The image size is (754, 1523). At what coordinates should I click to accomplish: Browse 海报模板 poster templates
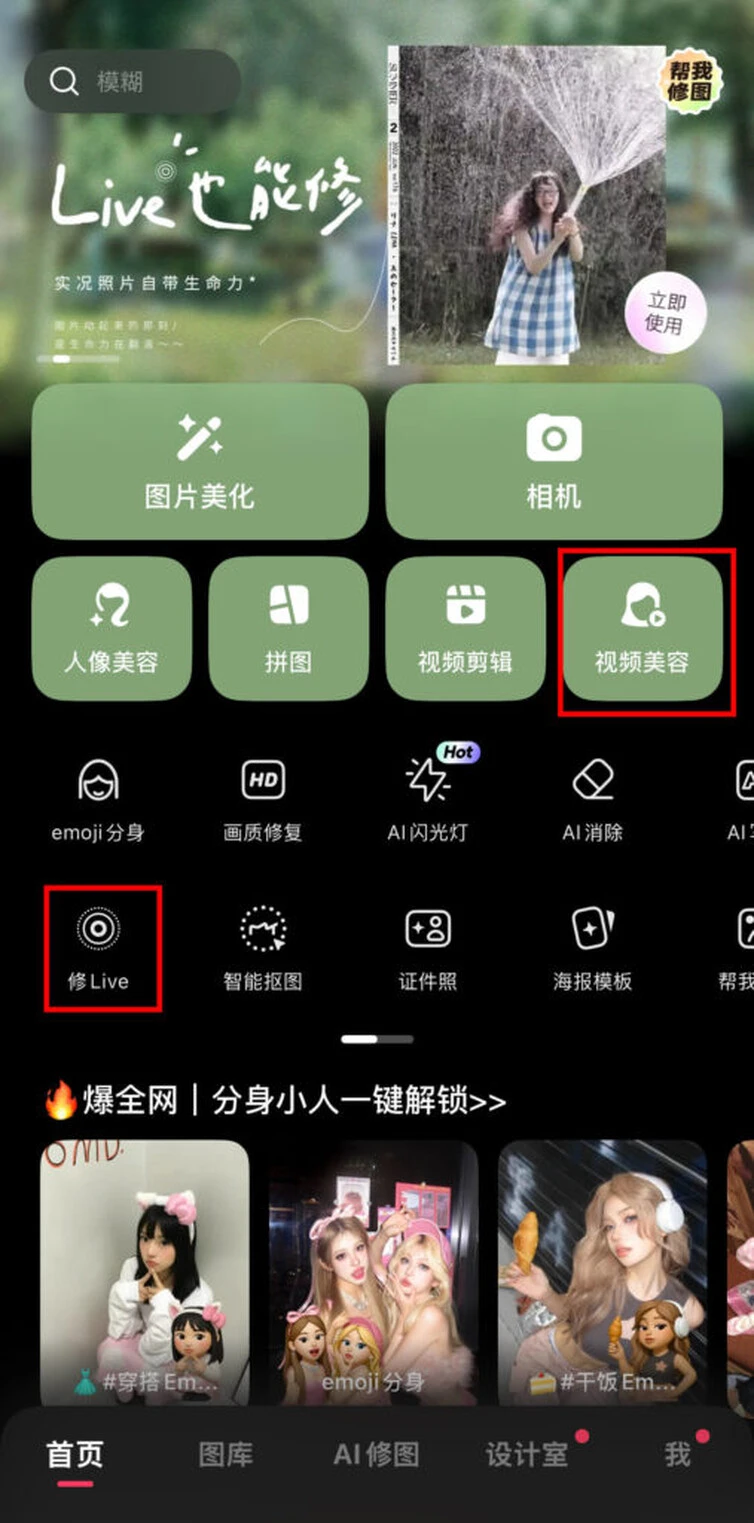(593, 948)
